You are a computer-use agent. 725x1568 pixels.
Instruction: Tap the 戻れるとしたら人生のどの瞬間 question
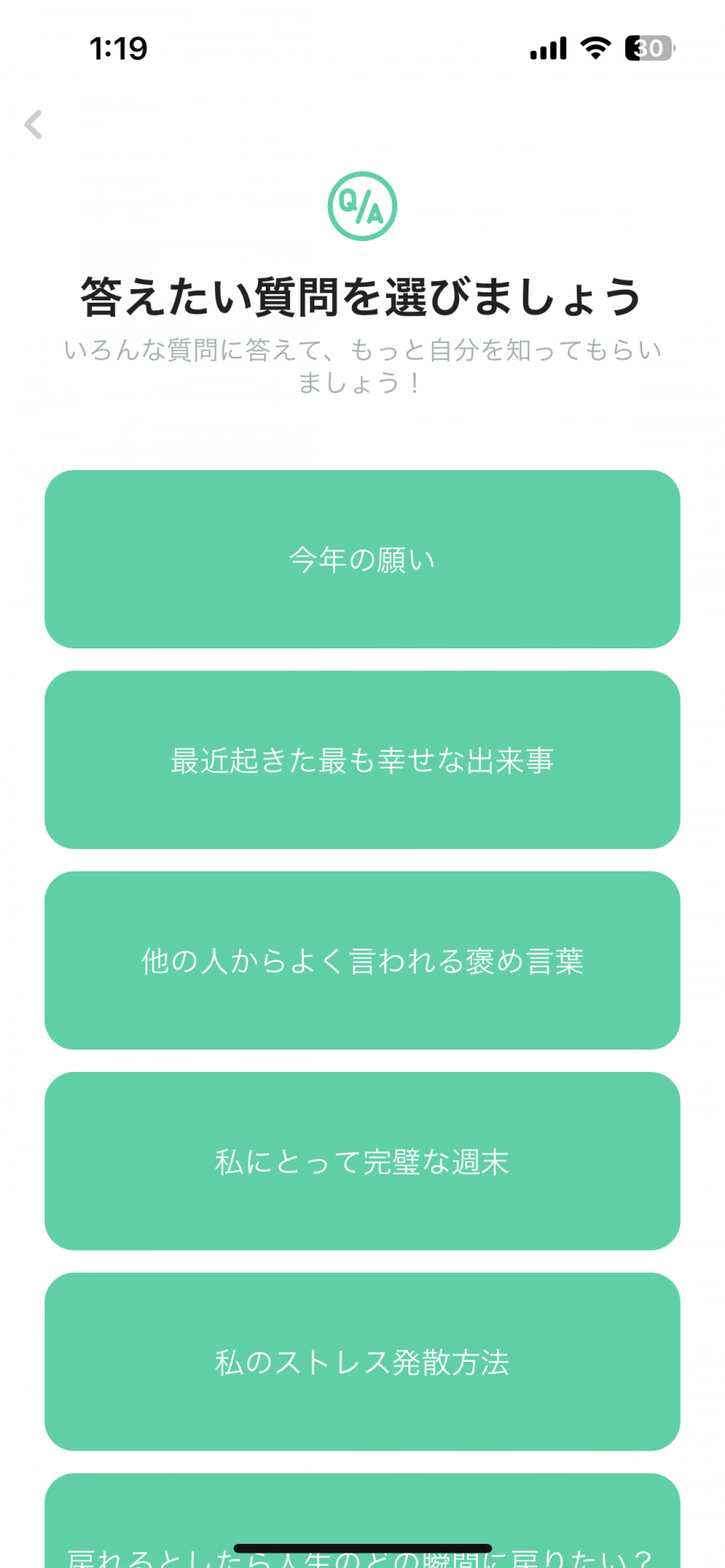click(x=362, y=1520)
